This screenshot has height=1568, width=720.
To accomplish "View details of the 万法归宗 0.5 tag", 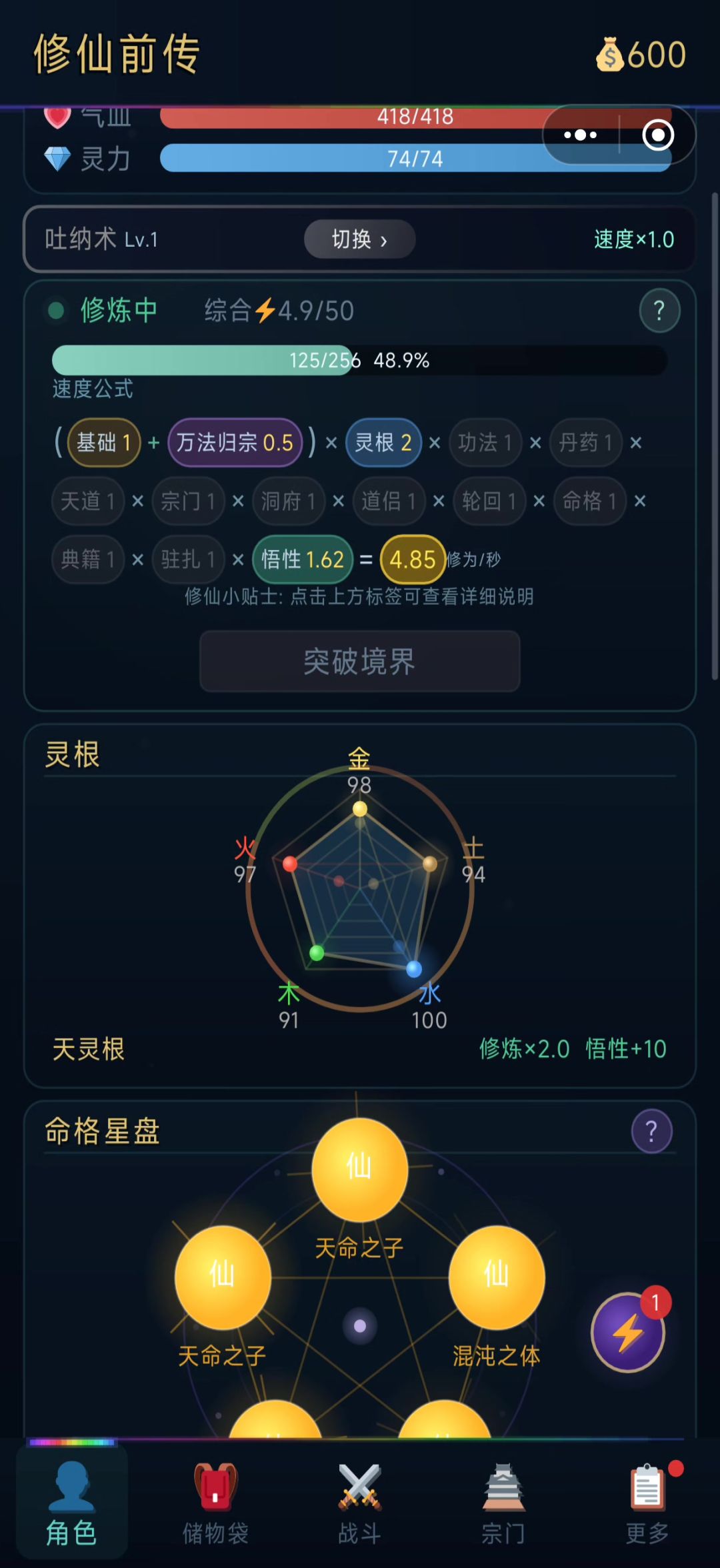I will point(235,442).
